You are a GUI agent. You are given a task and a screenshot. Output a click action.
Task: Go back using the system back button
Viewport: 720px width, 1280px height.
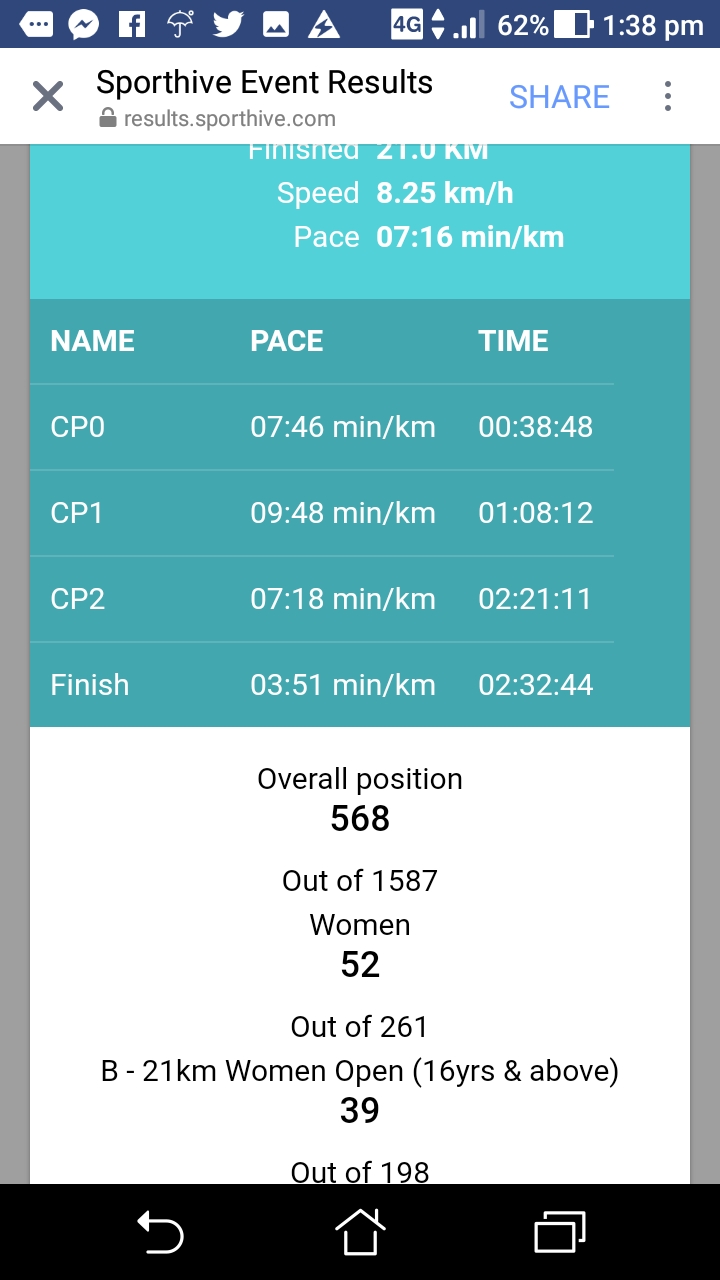[x=160, y=1231]
